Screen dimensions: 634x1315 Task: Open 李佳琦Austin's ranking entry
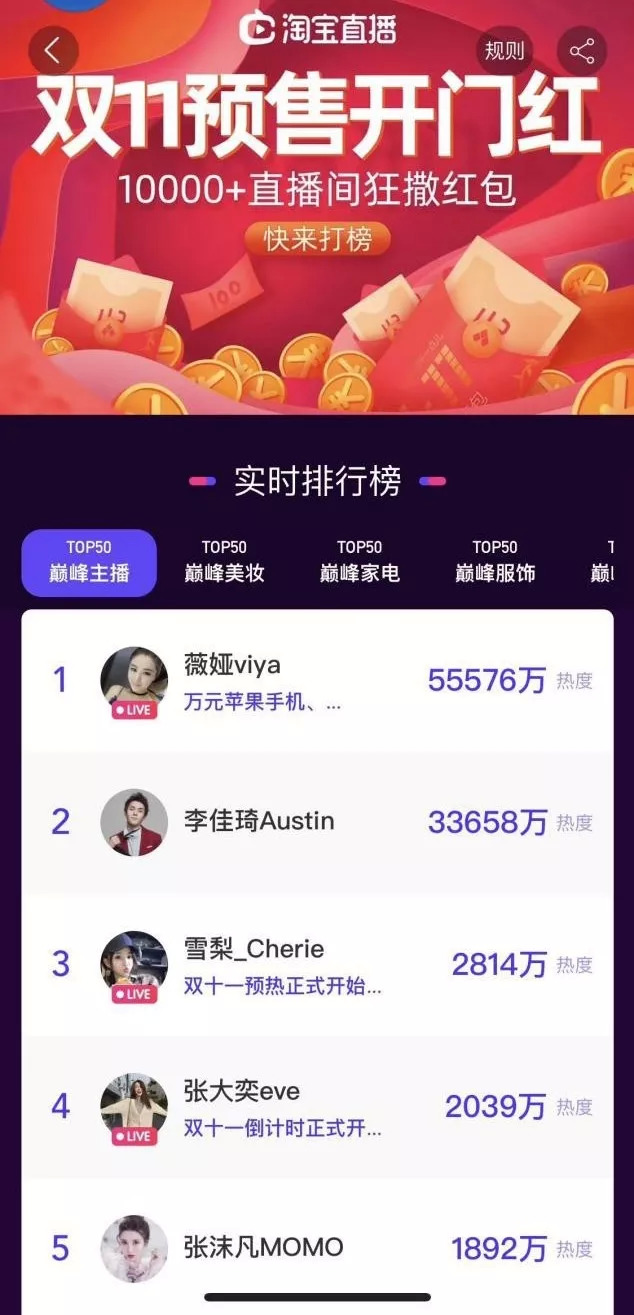tap(317, 822)
